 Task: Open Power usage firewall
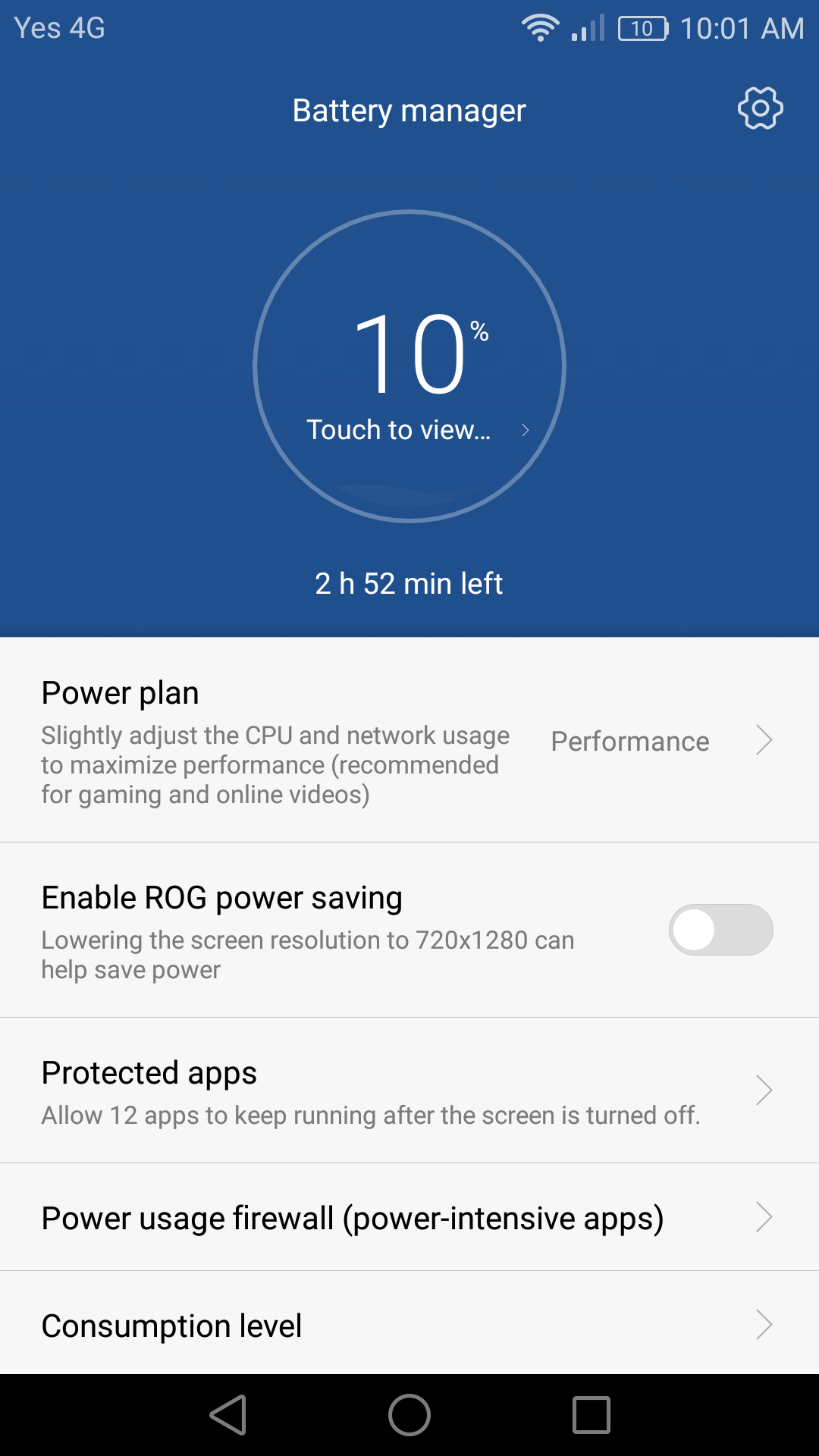tap(409, 1217)
